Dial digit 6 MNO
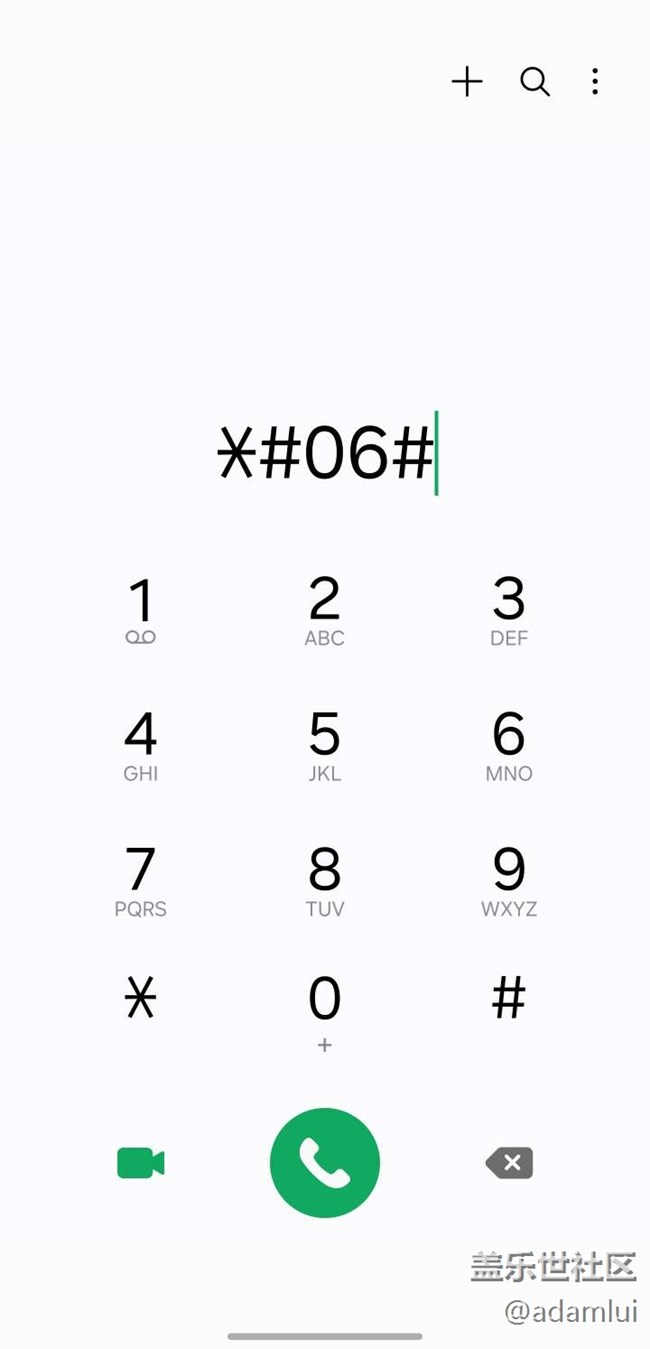650x1349 pixels. (x=509, y=745)
